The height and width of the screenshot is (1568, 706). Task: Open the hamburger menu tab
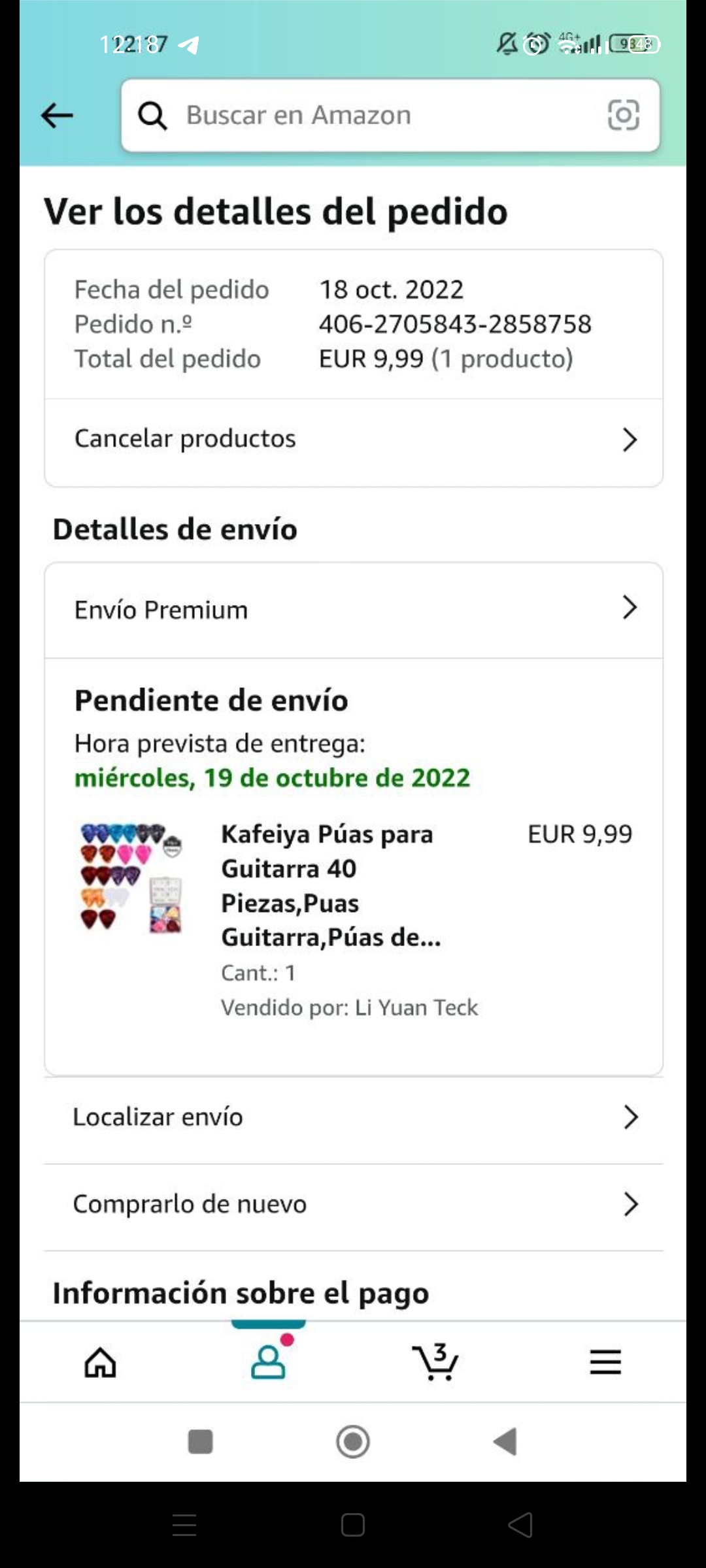(x=605, y=1362)
